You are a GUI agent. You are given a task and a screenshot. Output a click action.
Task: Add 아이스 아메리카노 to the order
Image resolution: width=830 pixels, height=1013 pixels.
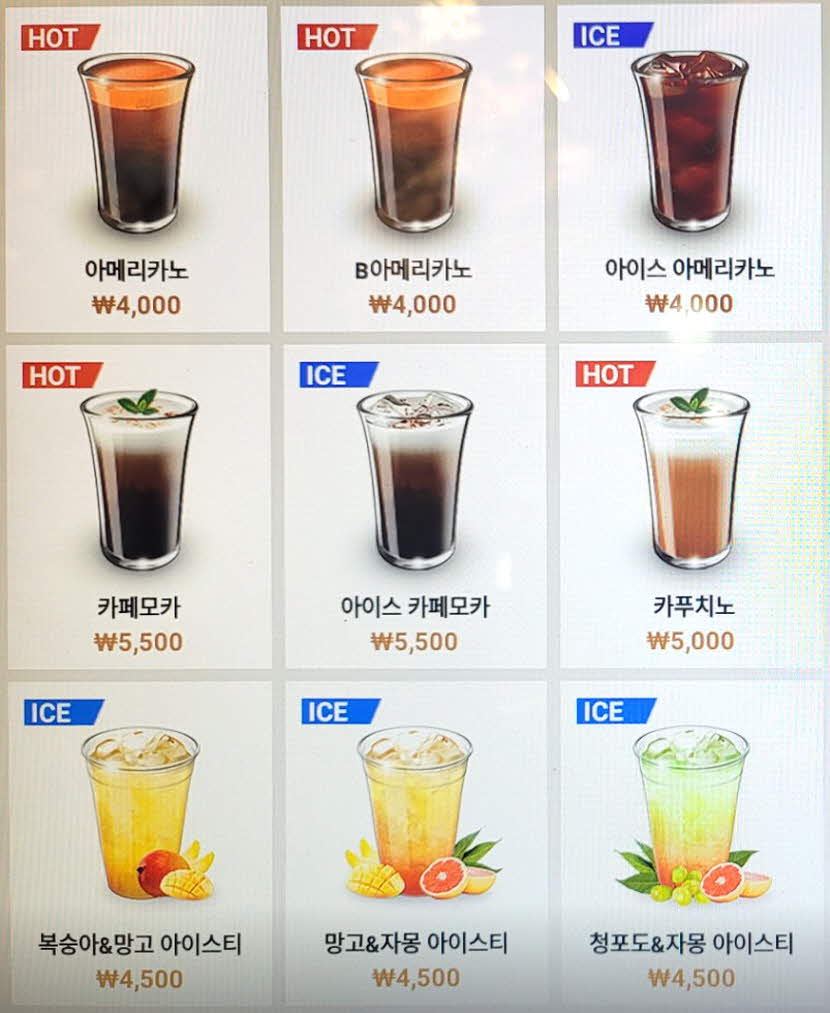pos(690,170)
